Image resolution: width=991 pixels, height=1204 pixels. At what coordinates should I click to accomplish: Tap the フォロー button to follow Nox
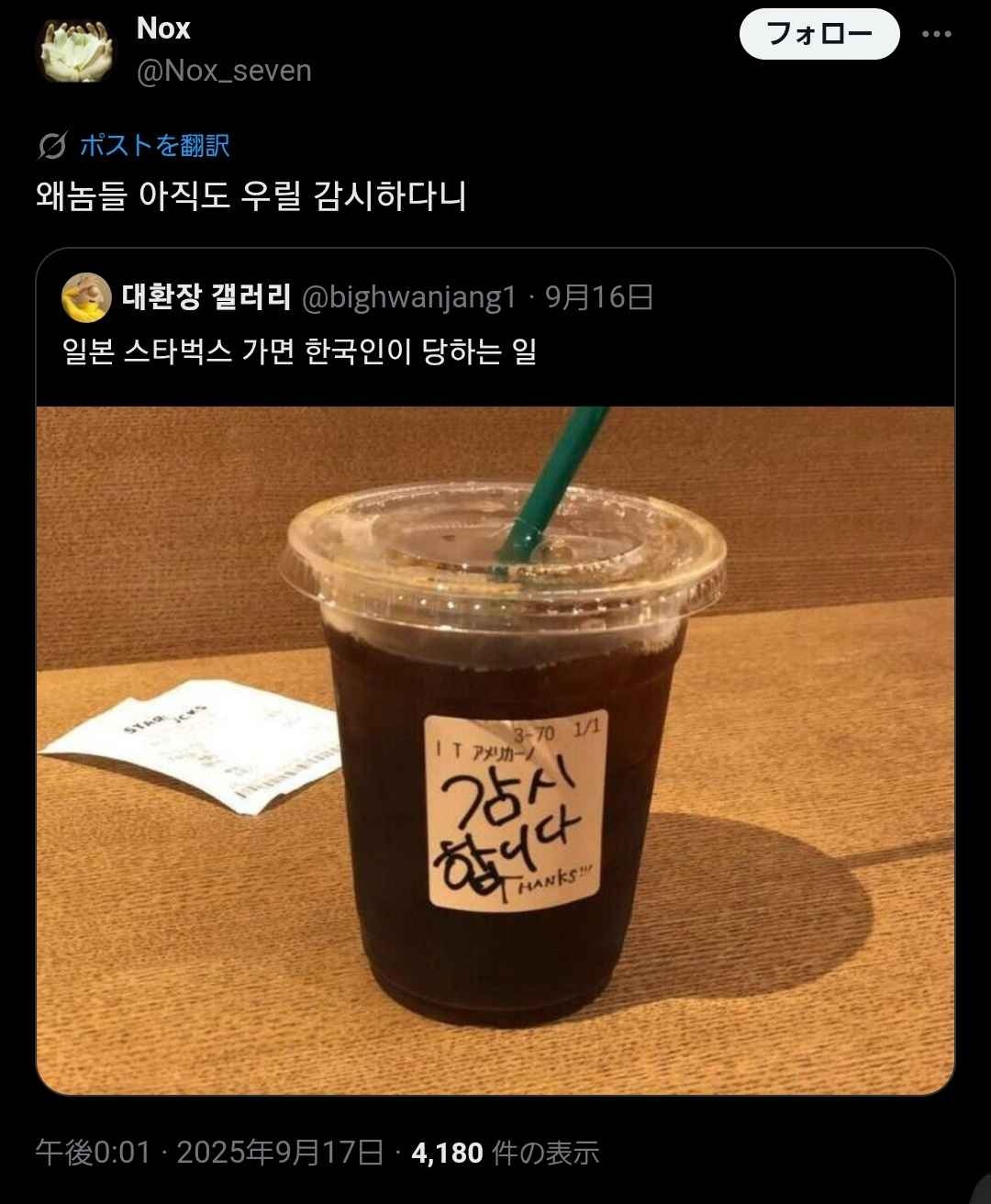click(818, 35)
